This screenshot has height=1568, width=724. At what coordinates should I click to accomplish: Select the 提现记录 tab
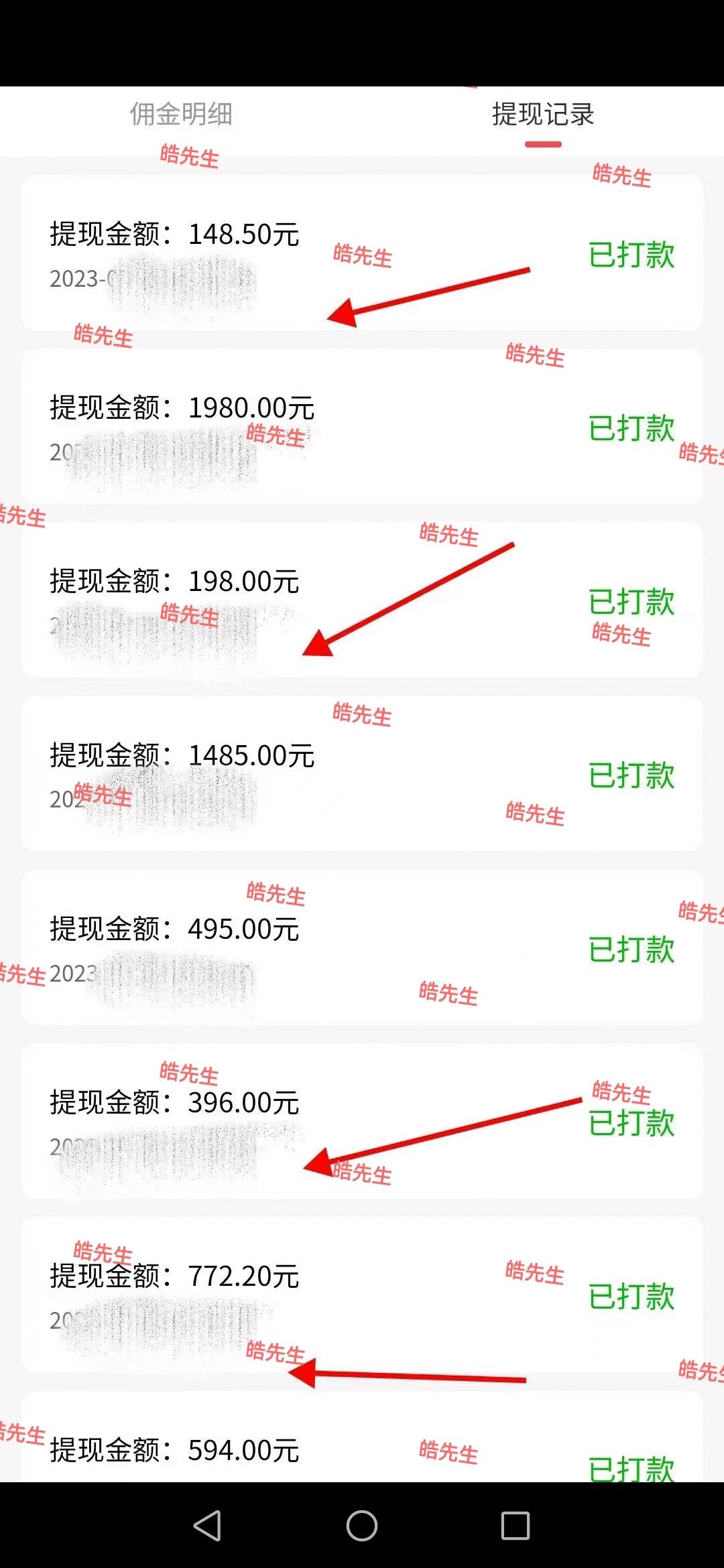[543, 115]
